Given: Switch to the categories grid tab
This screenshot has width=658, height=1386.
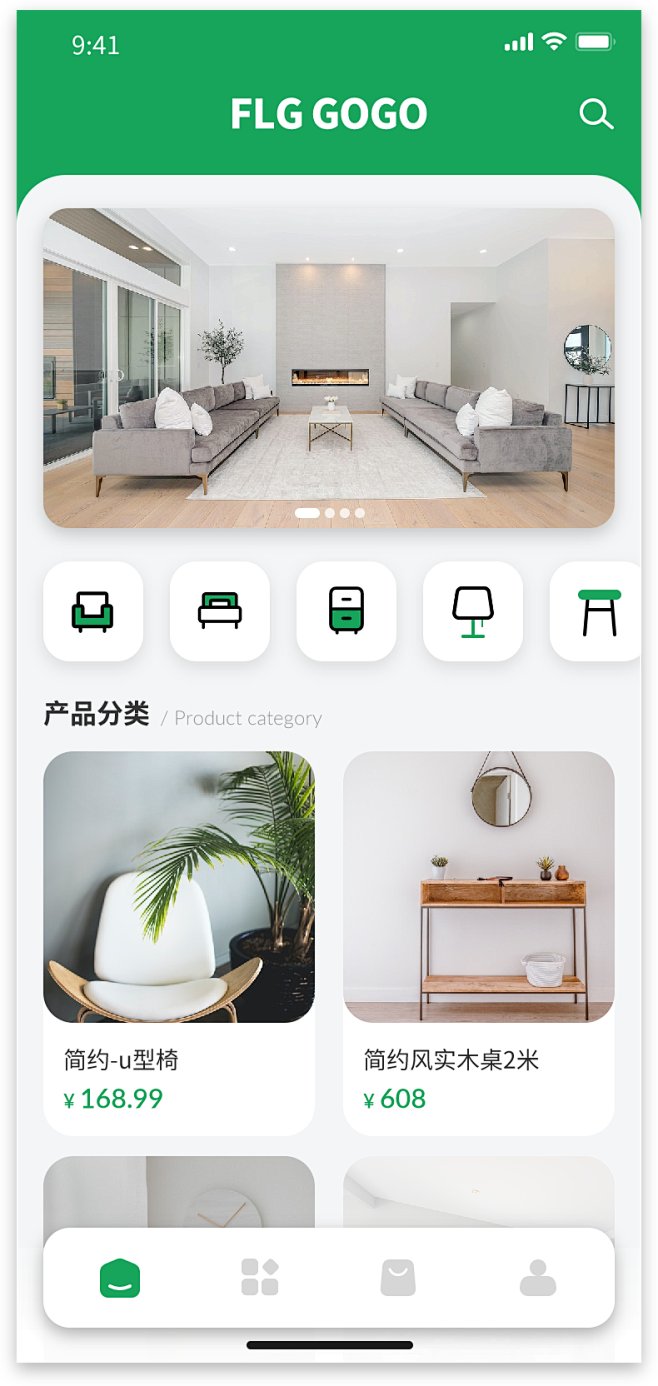Looking at the screenshot, I should [x=259, y=1278].
